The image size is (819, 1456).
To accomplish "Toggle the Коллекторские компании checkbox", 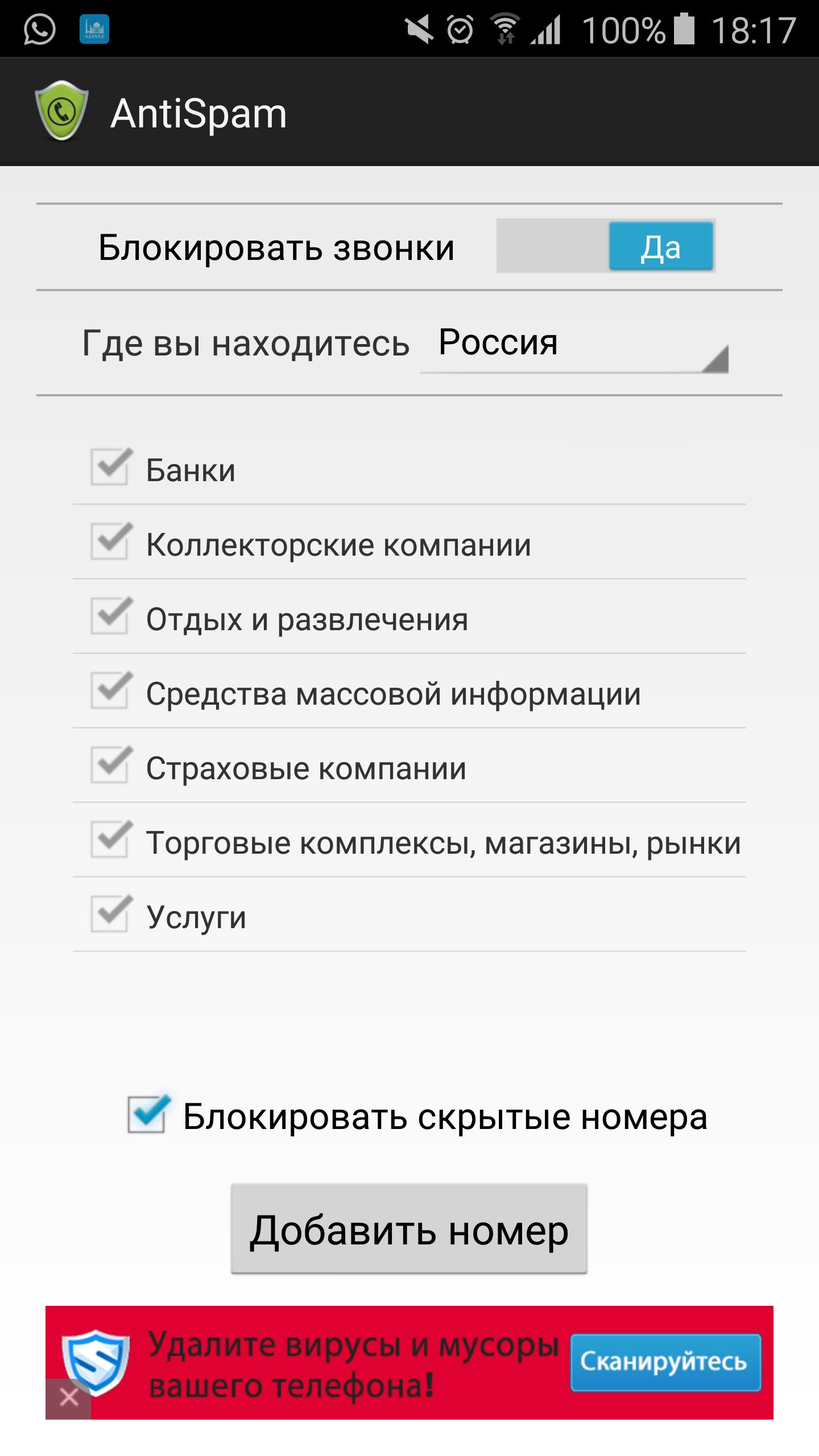I will click(x=109, y=543).
